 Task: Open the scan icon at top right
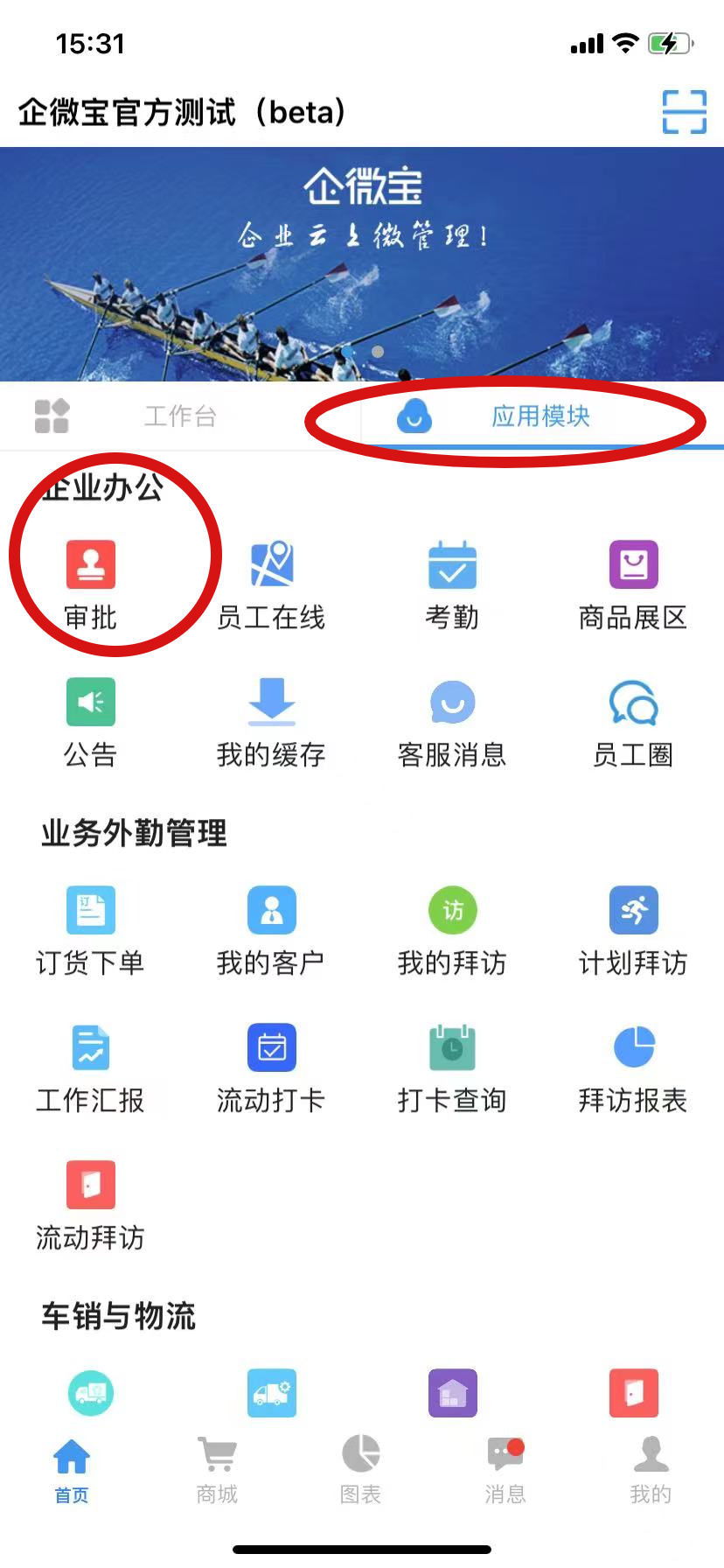pos(684,112)
